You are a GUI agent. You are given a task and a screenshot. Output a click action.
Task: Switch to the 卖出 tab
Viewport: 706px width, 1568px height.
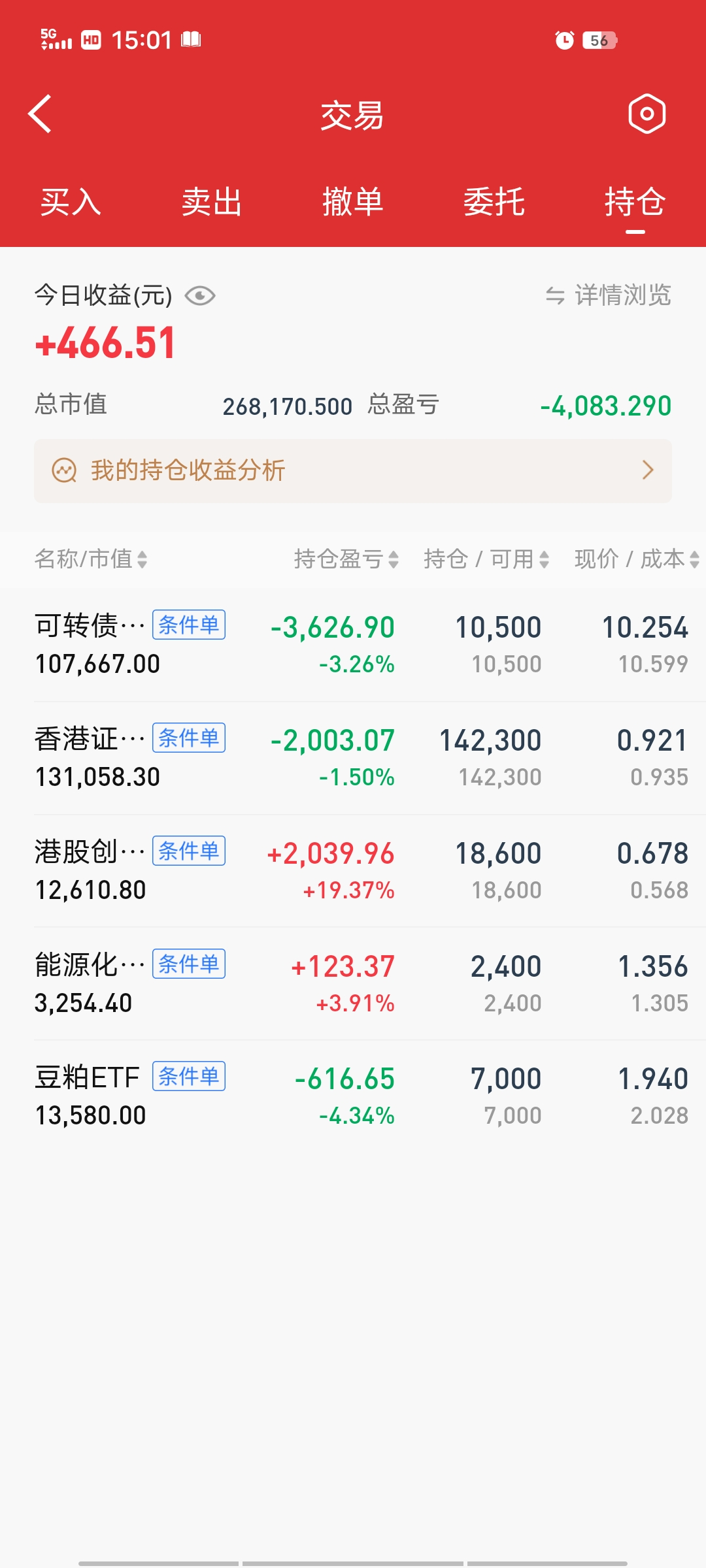coord(212,202)
